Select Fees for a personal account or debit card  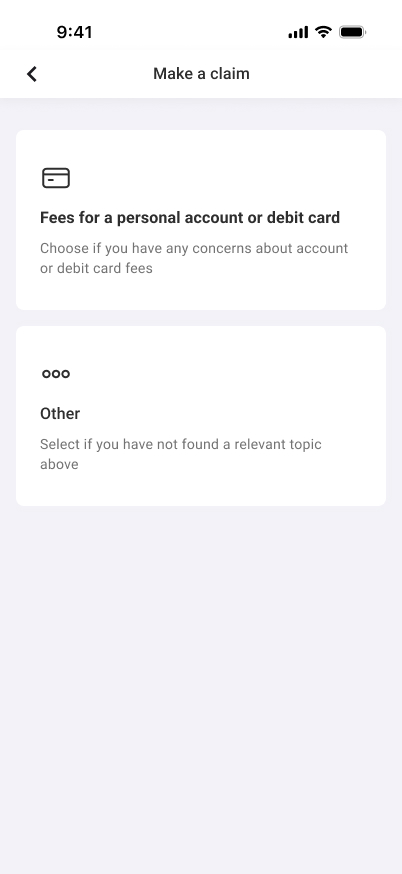(x=201, y=220)
